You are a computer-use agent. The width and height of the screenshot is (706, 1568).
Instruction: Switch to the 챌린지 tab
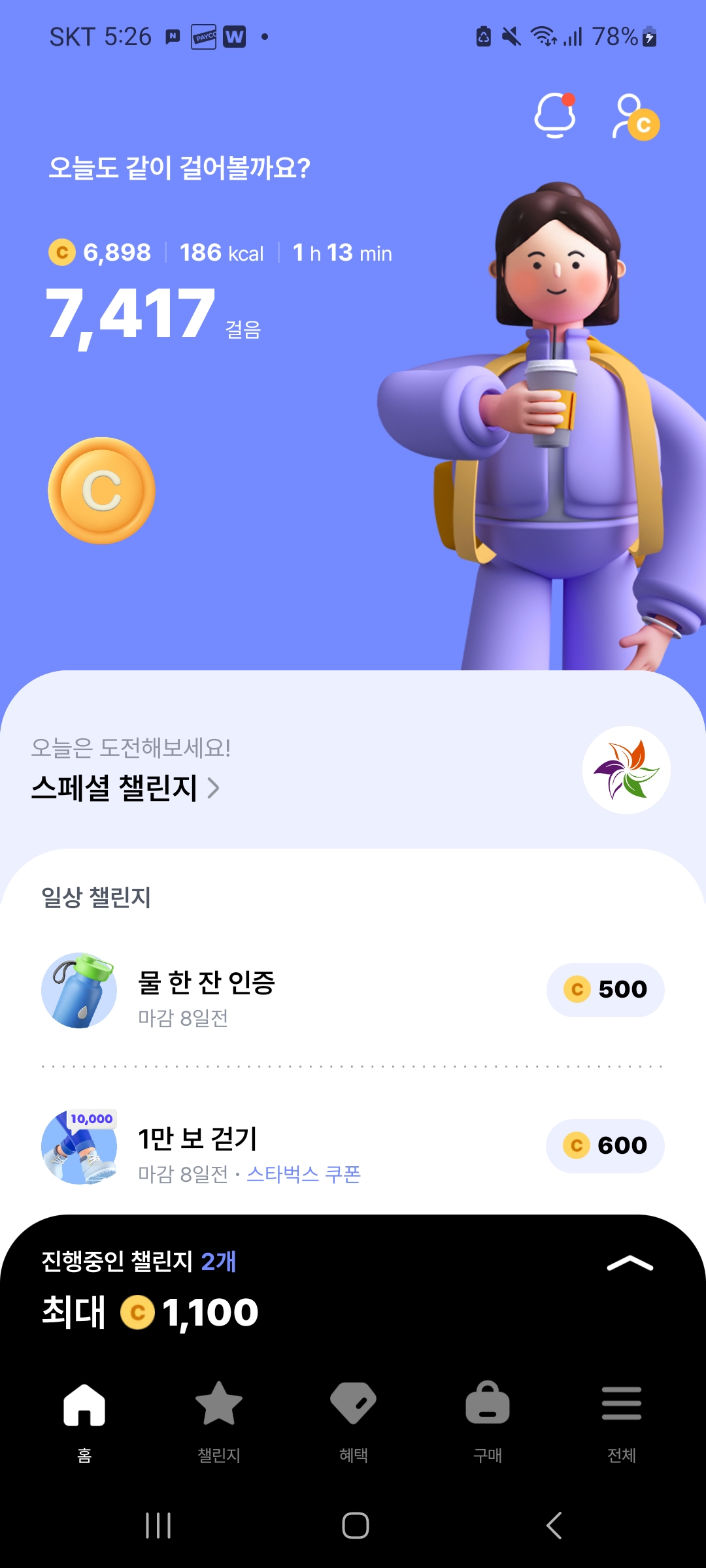click(219, 1418)
